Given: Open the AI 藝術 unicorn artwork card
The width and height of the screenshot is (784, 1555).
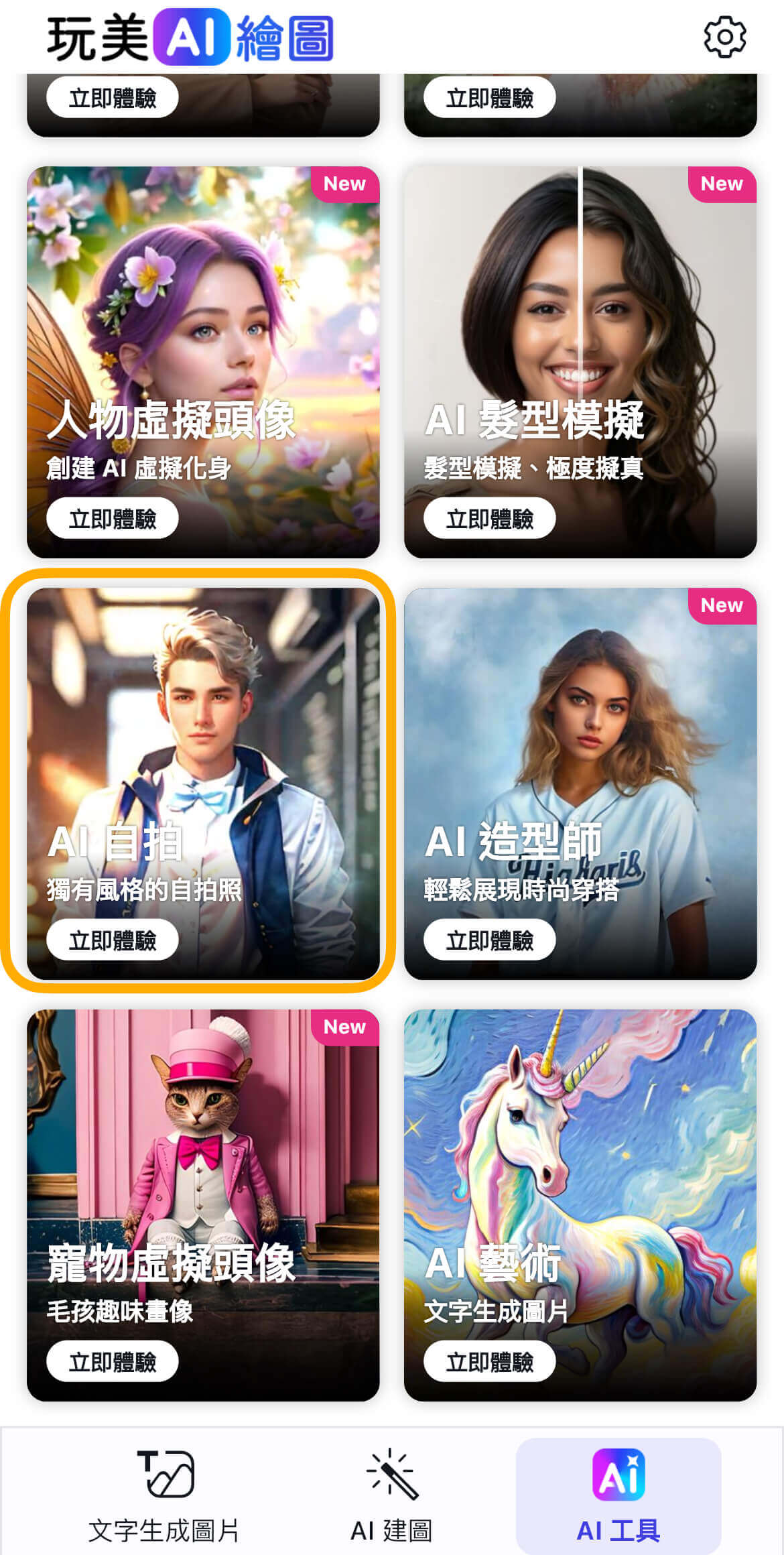Looking at the screenshot, I should point(580,1173).
